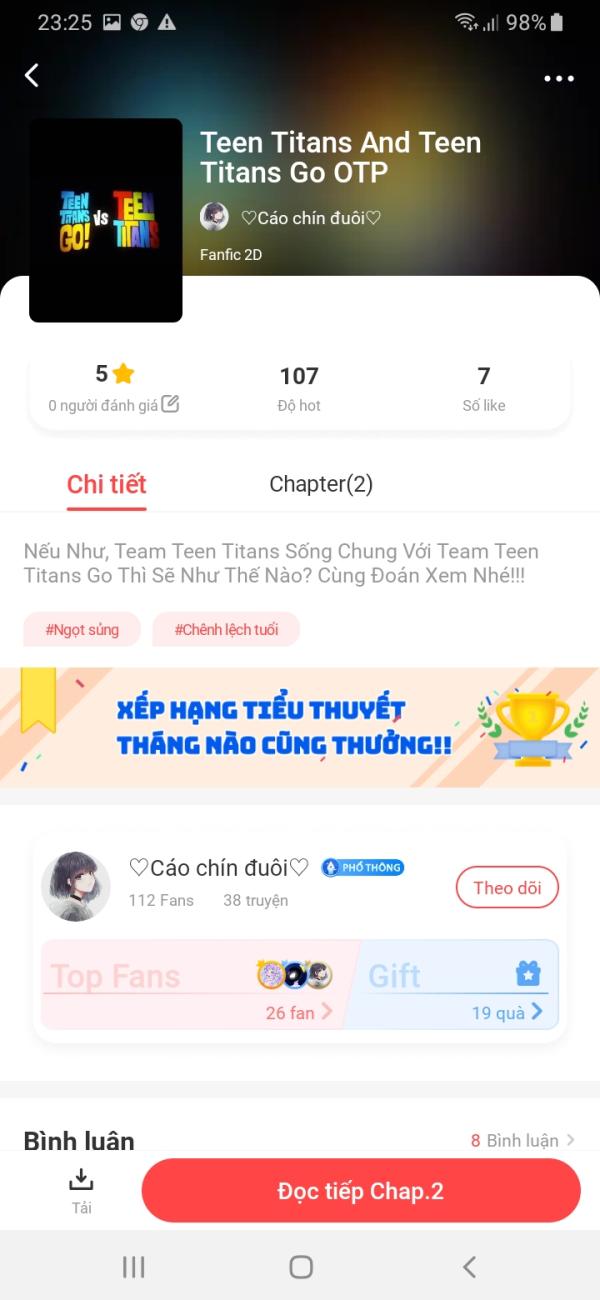The height and width of the screenshot is (1300, 600).
Task: Download the story with Tải
Action: (x=82, y=1190)
